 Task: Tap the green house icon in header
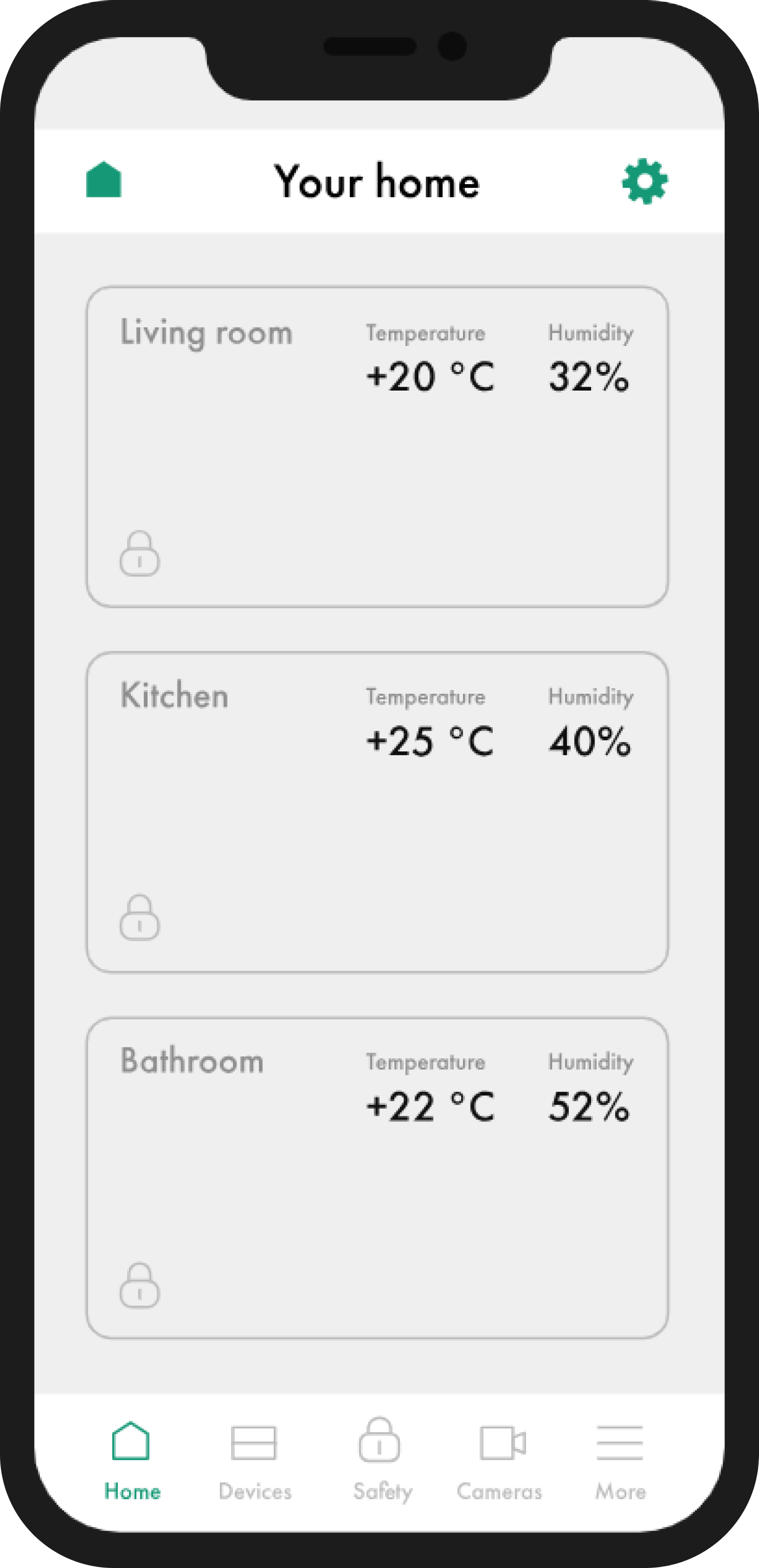pyautogui.click(x=103, y=179)
